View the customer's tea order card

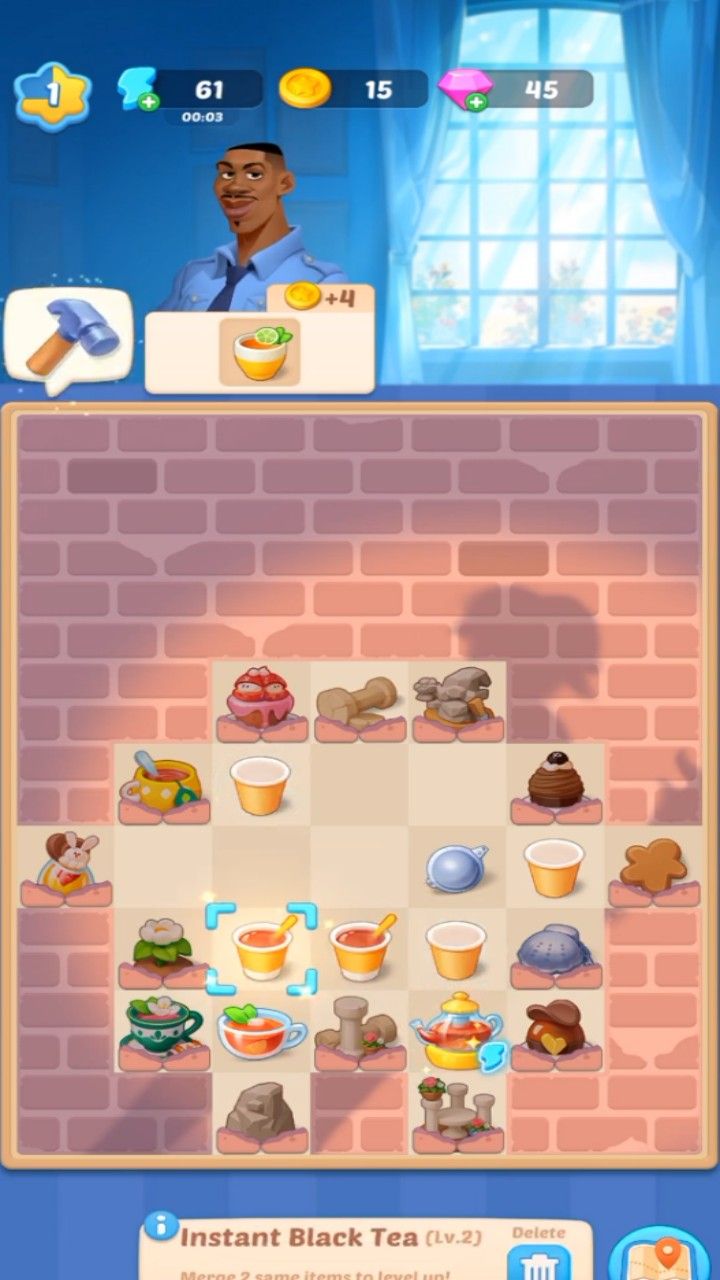260,352
